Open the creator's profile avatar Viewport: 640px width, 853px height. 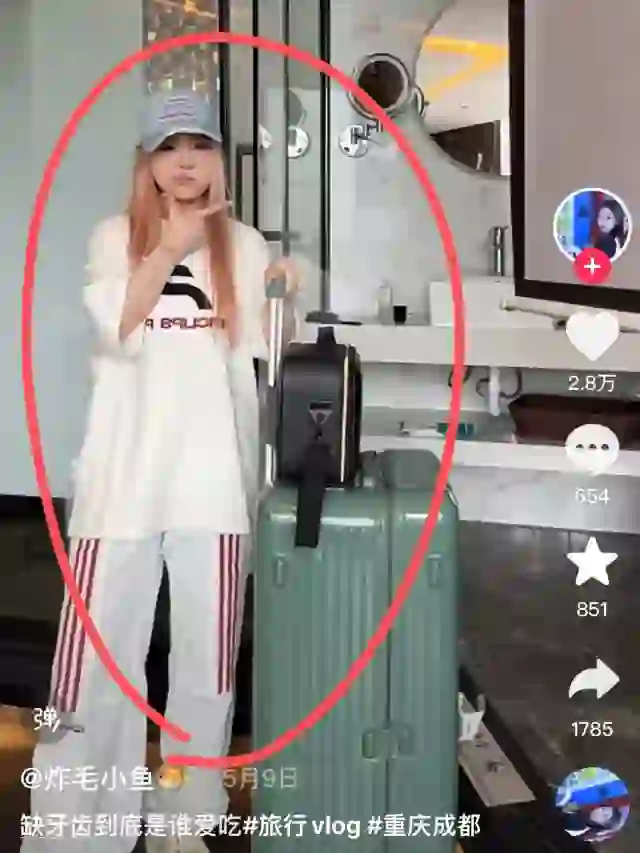point(592,224)
